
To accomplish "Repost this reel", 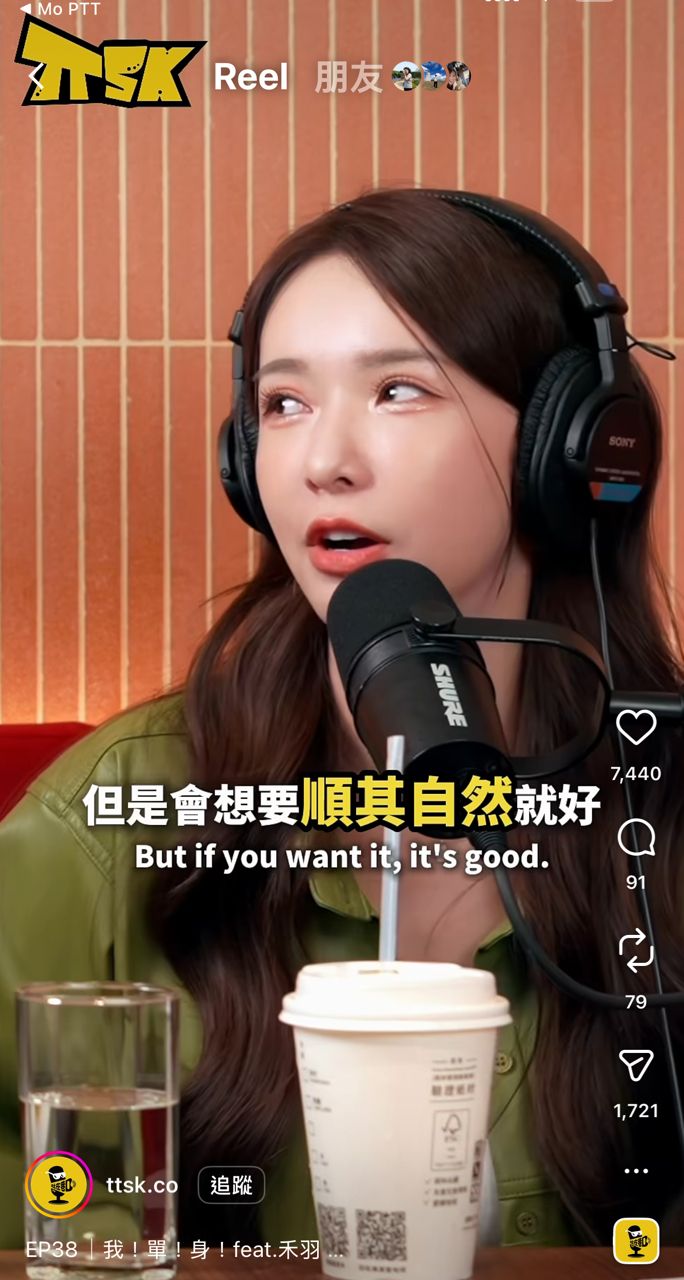I will tap(636, 951).
